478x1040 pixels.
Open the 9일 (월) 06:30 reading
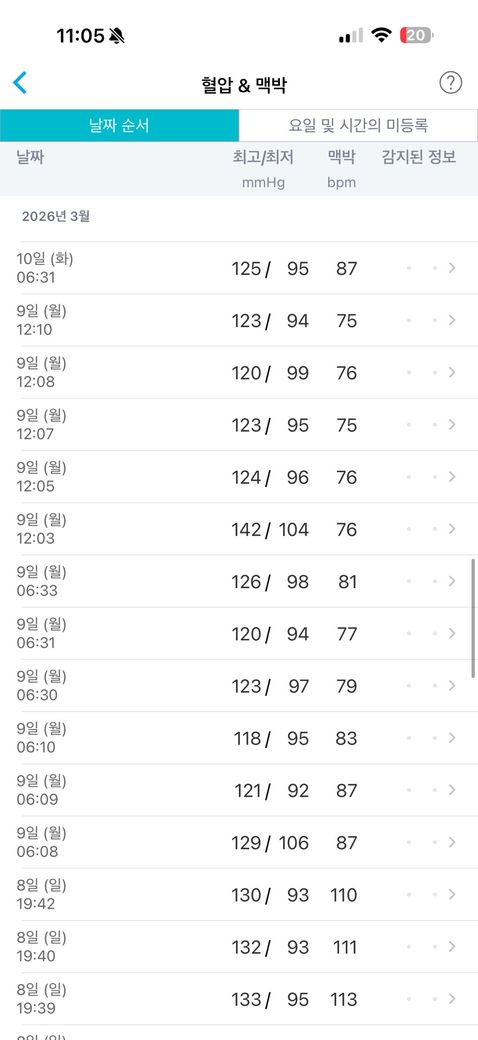click(239, 686)
